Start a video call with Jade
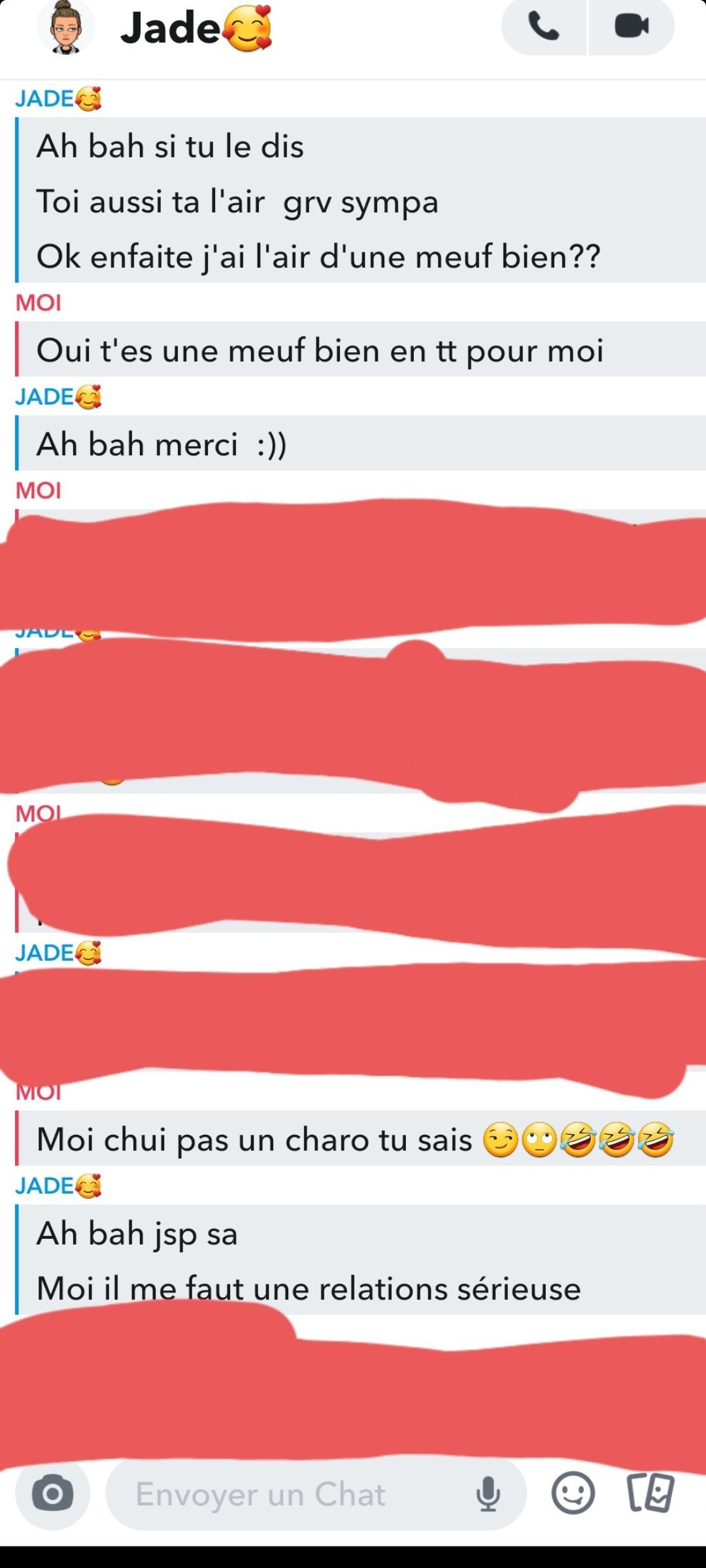The image size is (706, 1568). click(631, 27)
